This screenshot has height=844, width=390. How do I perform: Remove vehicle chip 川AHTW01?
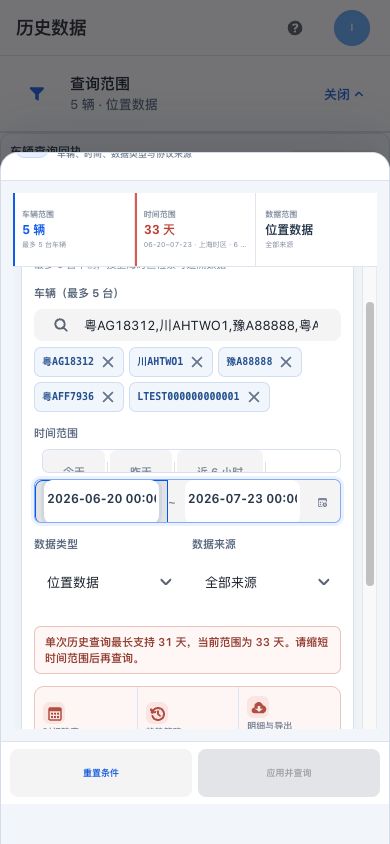click(197, 362)
